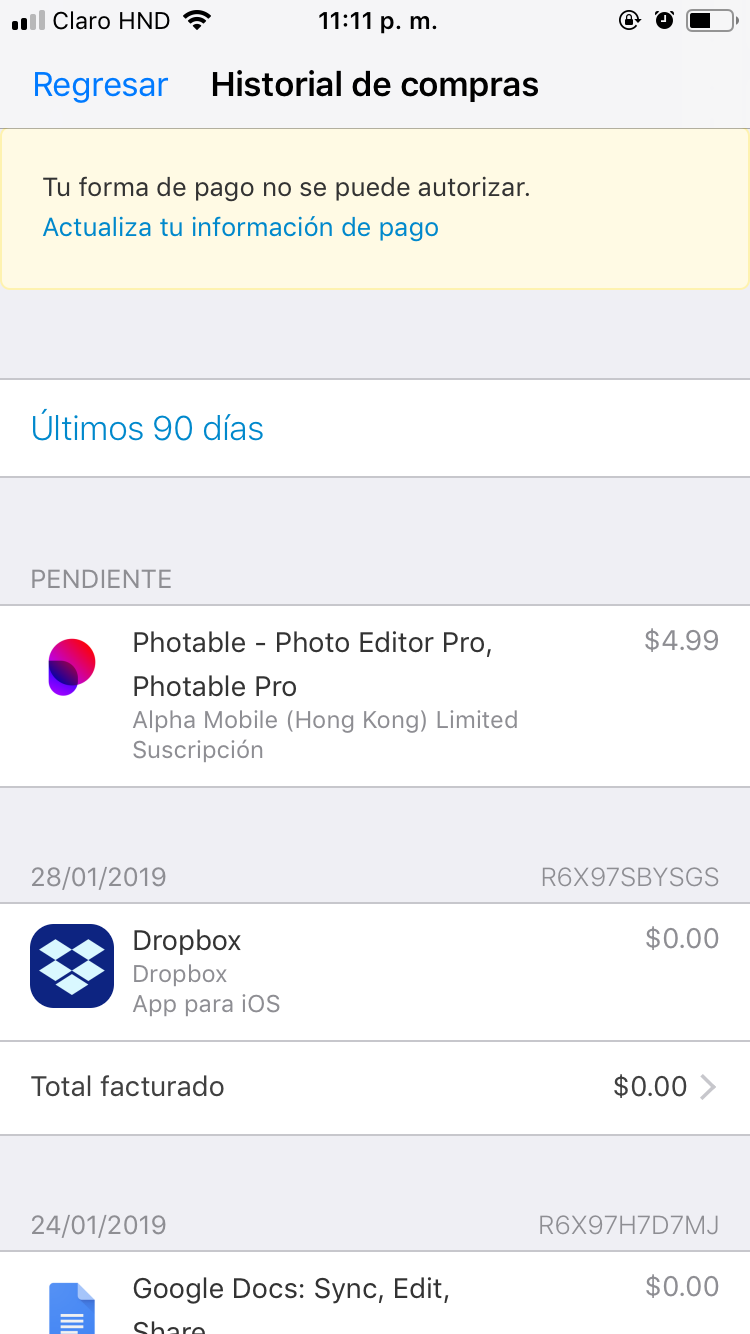Open the Google Docs purchase entry

point(375,1298)
